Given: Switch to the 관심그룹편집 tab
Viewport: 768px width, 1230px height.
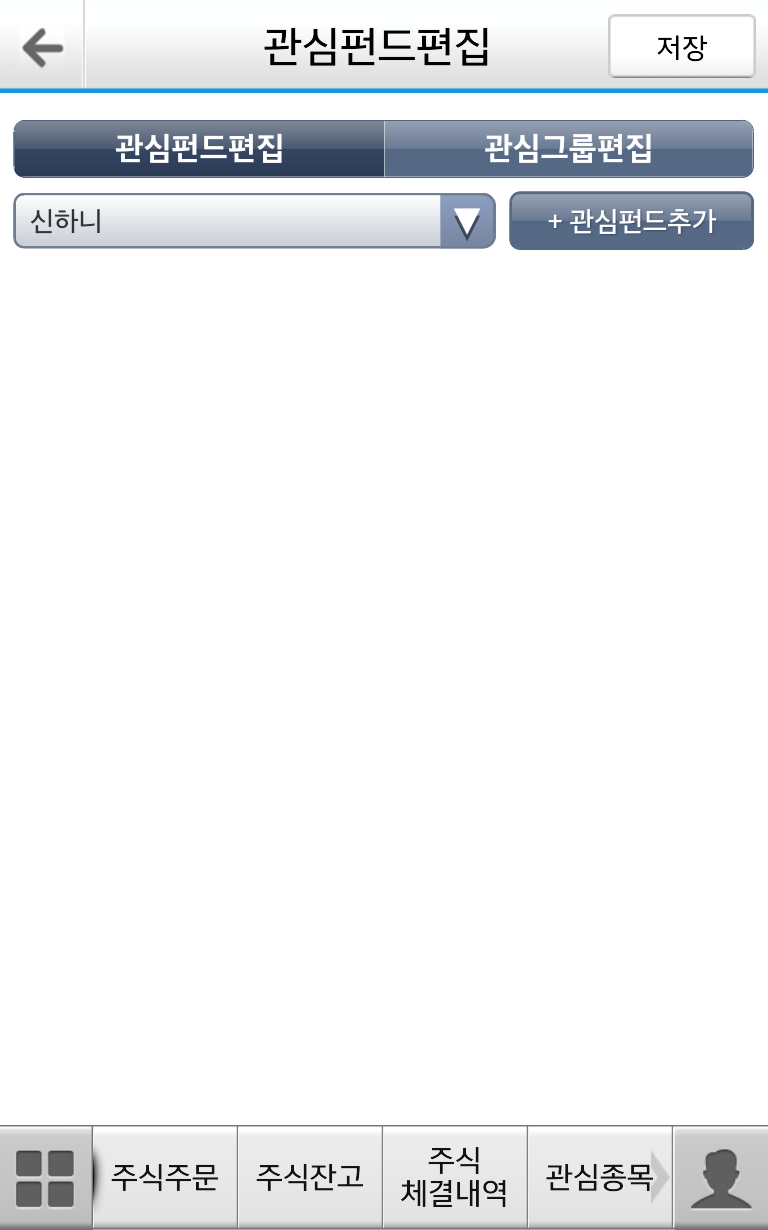Looking at the screenshot, I should pyautogui.click(x=568, y=149).
